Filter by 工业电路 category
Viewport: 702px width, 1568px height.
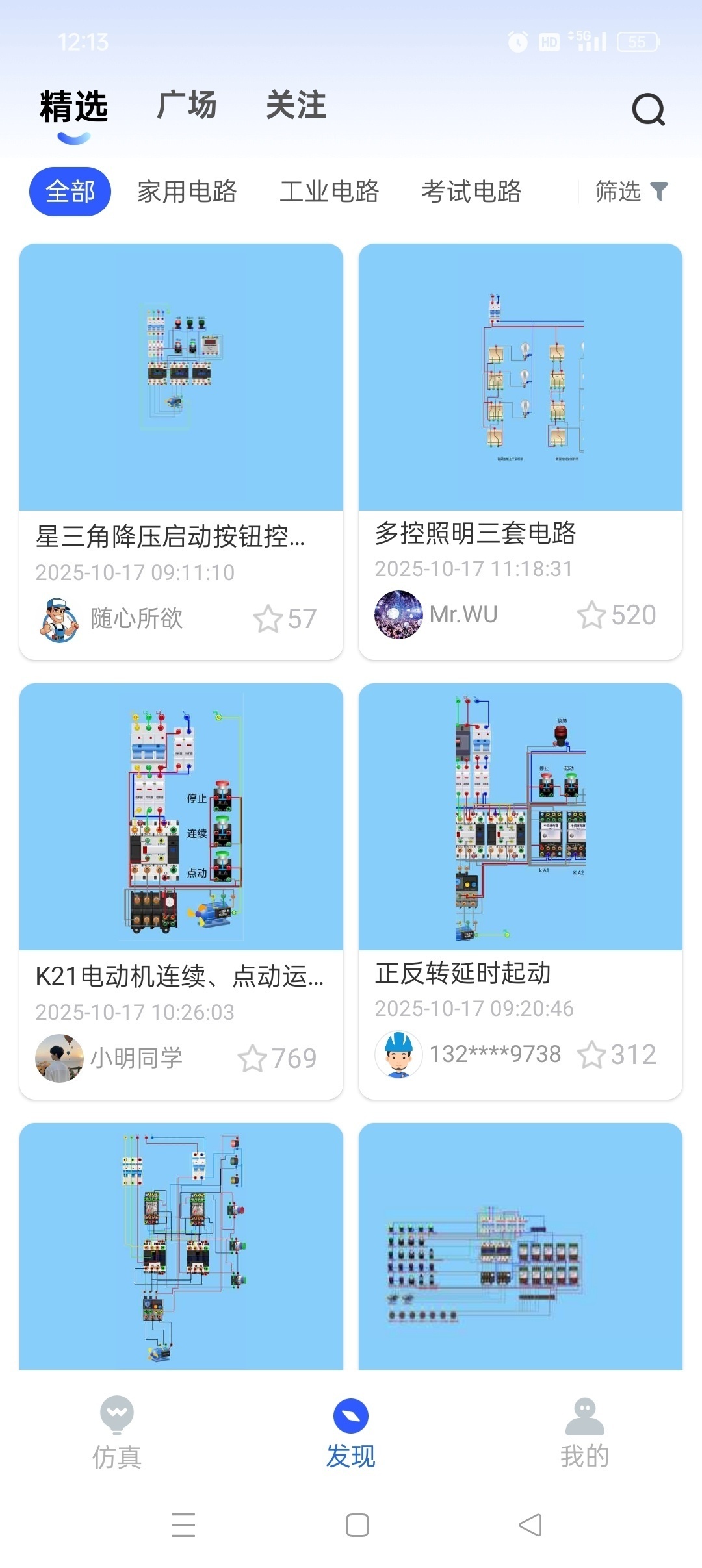pos(330,192)
